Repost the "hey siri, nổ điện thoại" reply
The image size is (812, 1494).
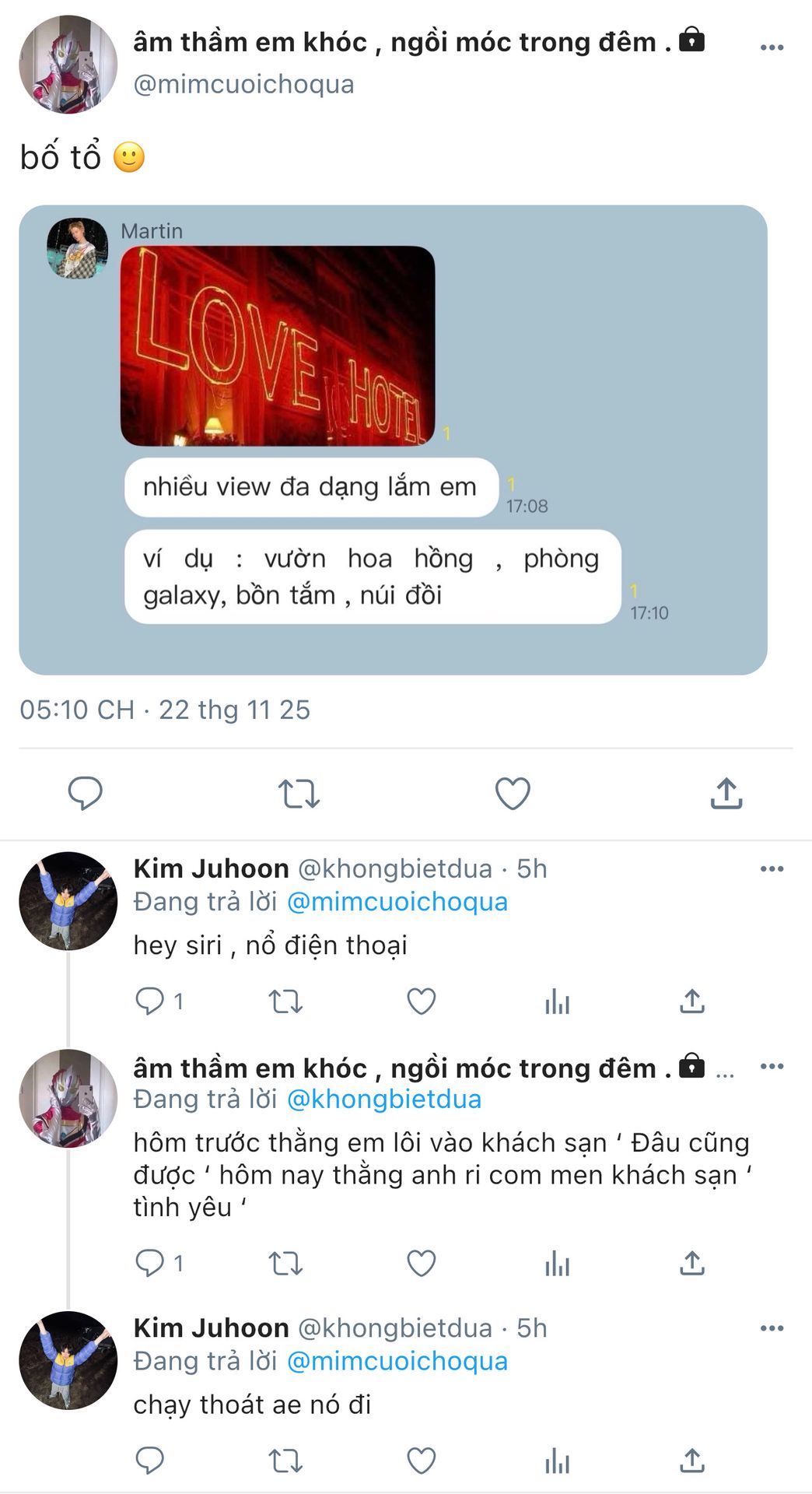point(285,1001)
